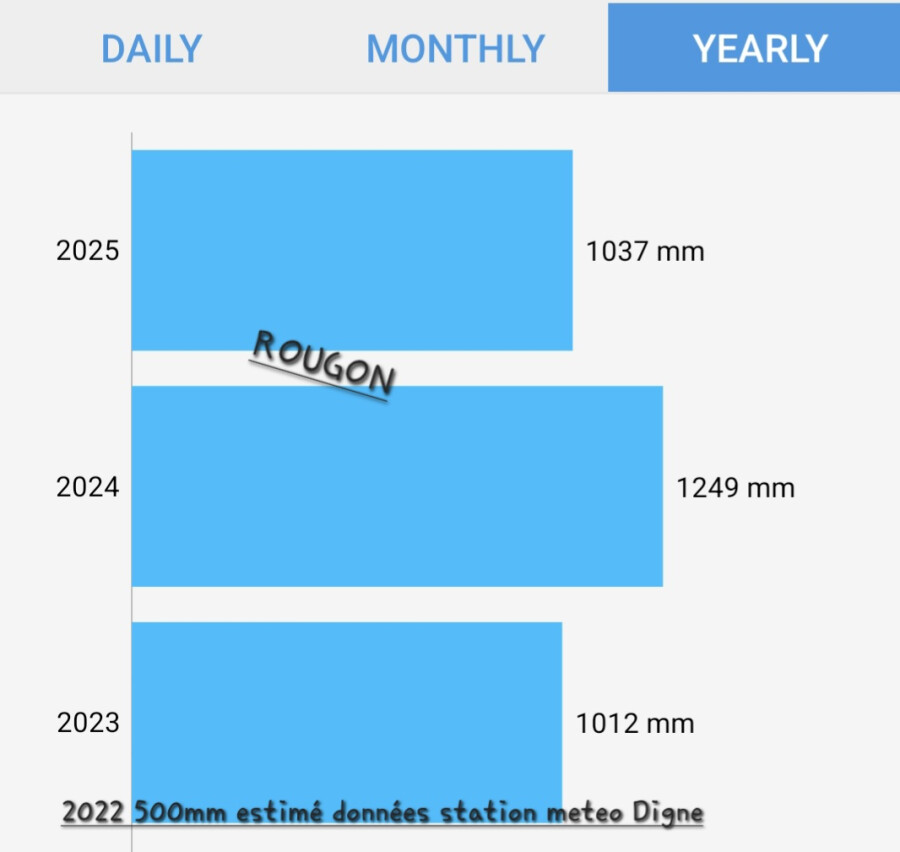Switch to the Daily tab
Viewport: 900px width, 852px height.
pos(152,48)
